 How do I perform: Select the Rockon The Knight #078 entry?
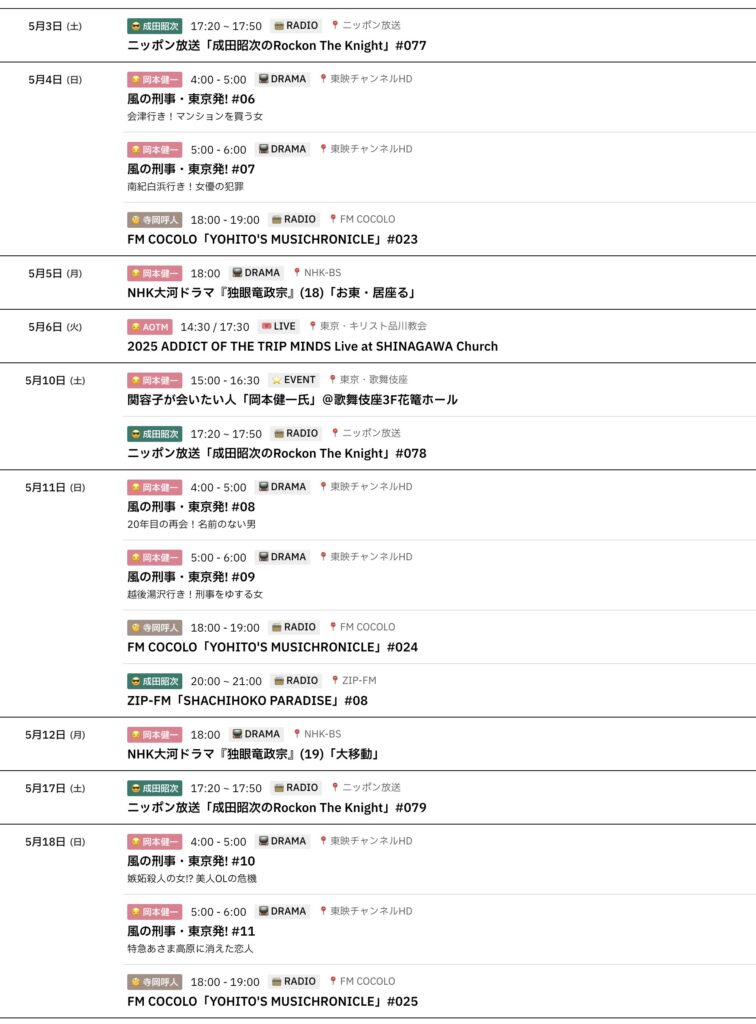tap(277, 453)
